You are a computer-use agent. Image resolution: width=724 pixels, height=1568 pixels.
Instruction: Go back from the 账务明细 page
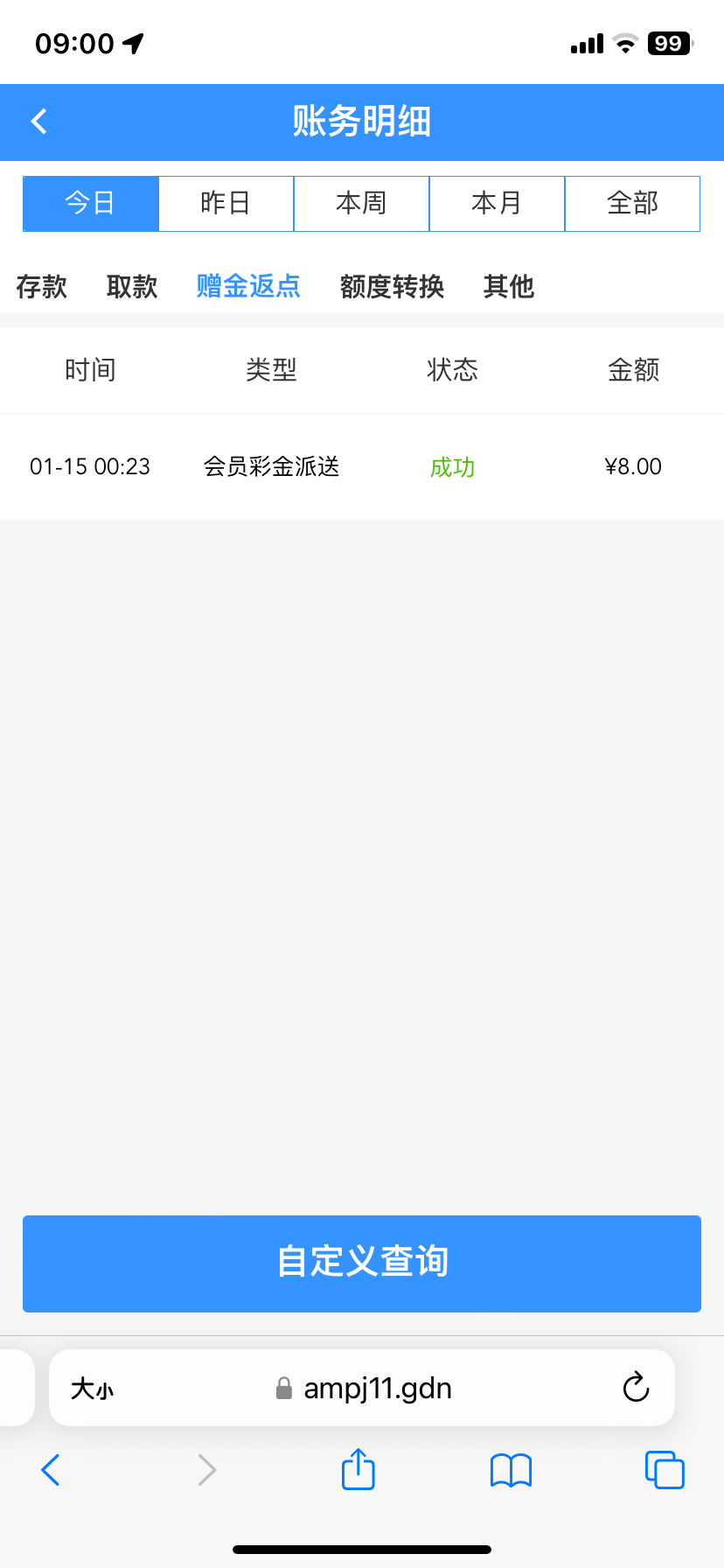[39, 122]
